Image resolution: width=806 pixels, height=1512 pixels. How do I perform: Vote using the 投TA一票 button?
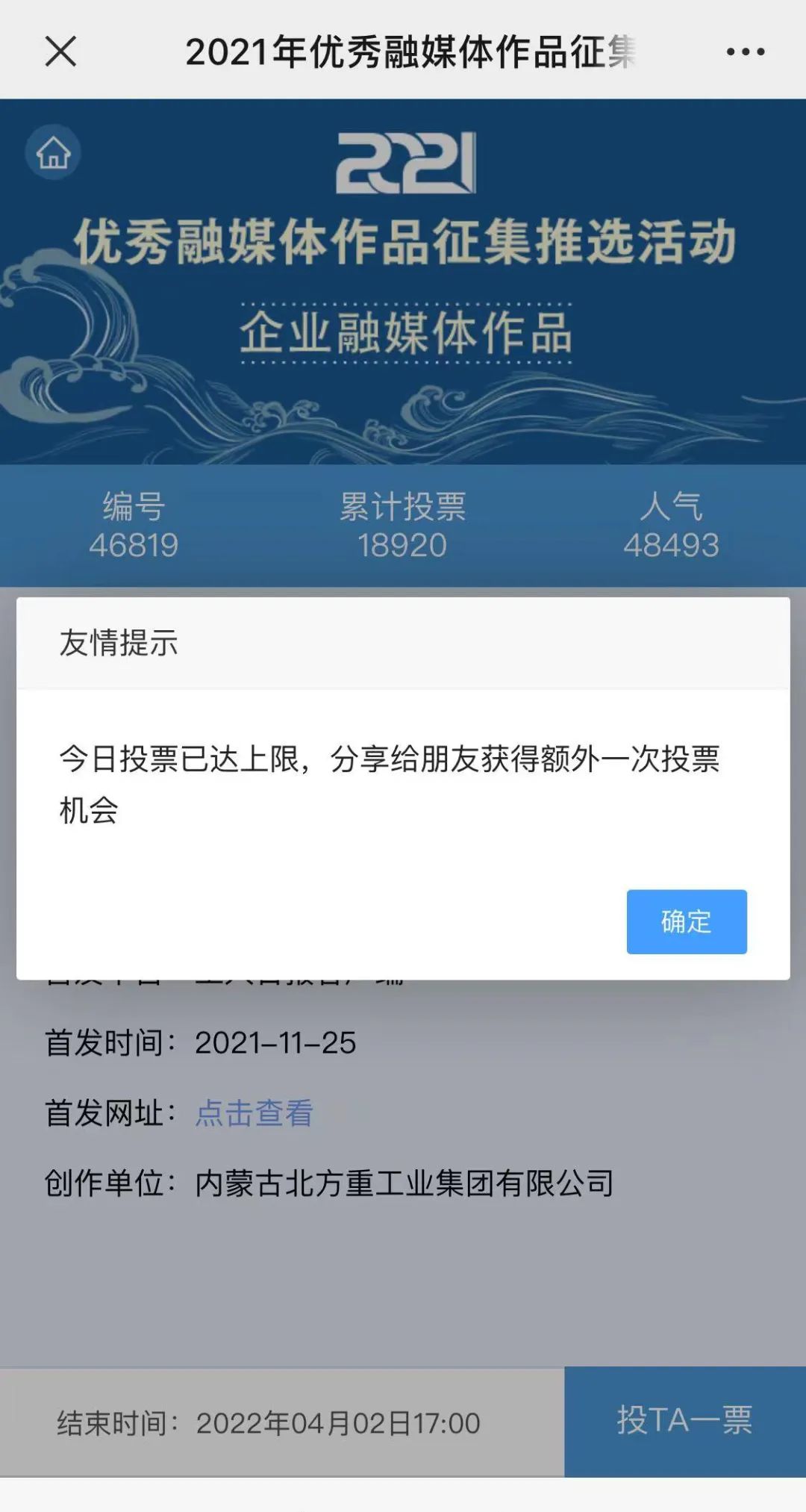tap(684, 1421)
